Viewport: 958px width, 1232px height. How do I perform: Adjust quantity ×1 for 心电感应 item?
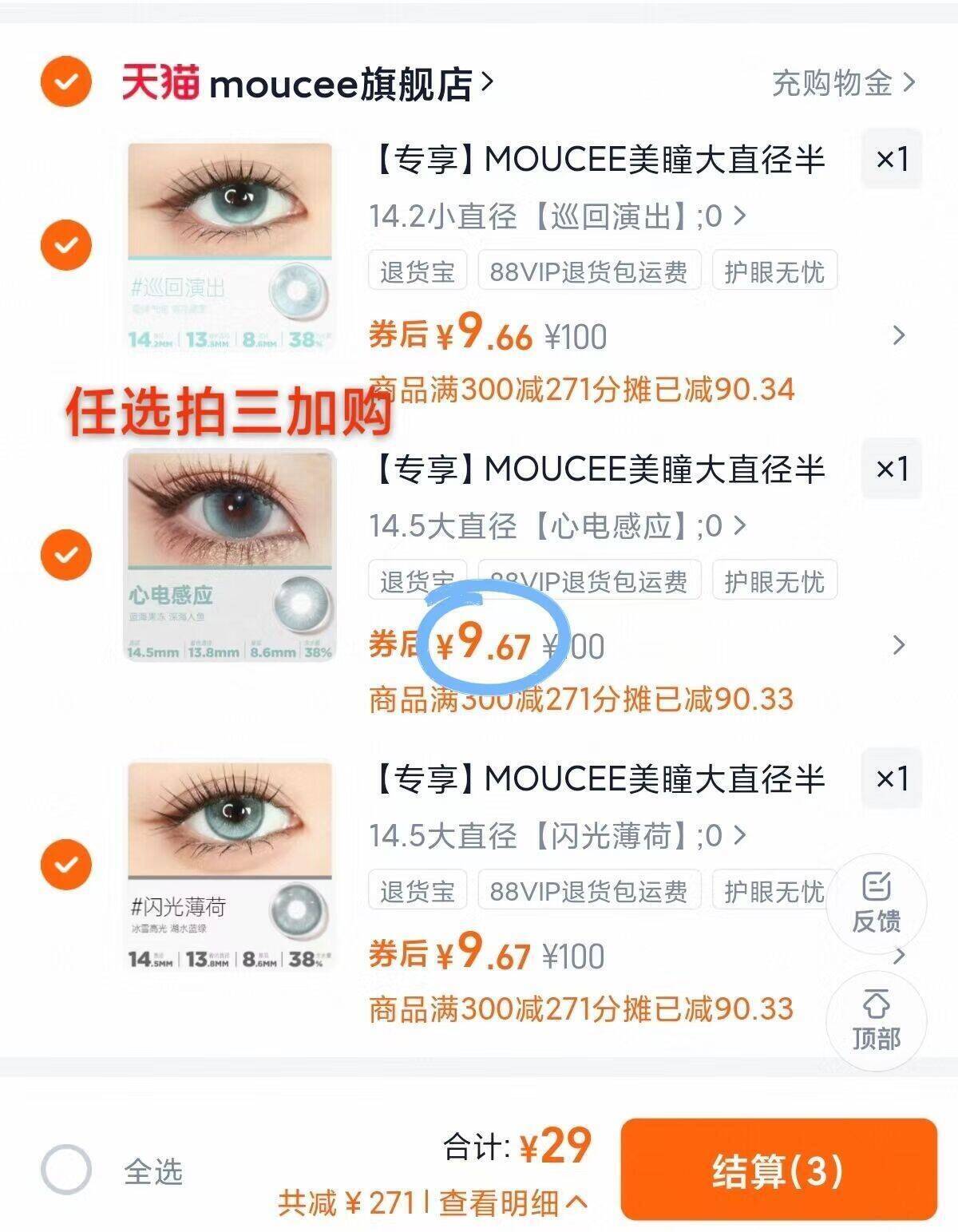click(x=892, y=469)
